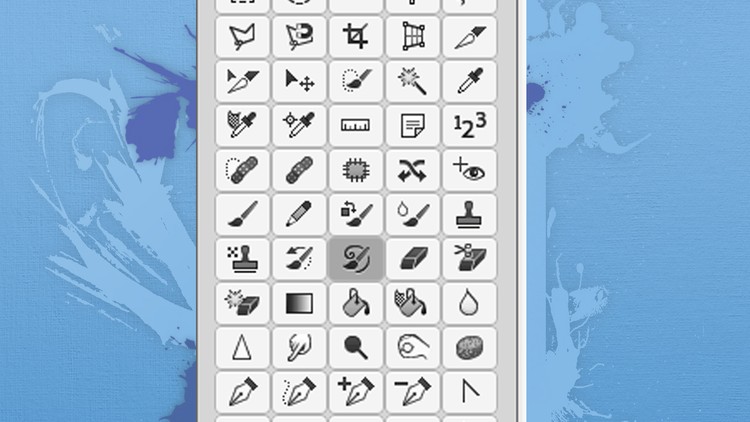Select the patch tool

tap(356, 169)
